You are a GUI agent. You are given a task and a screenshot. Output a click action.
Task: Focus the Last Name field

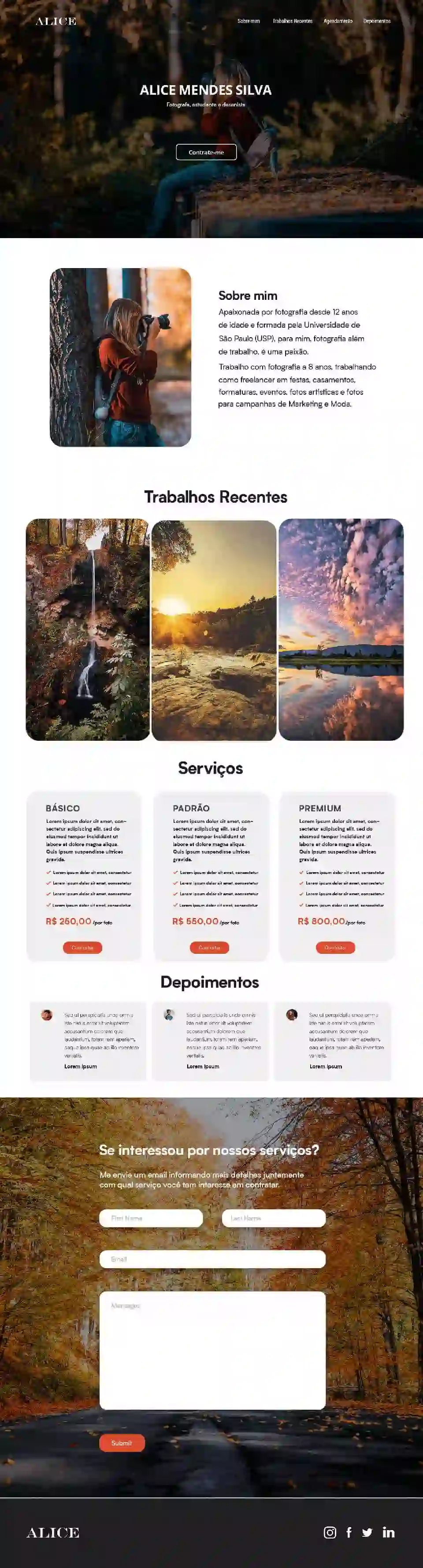click(273, 1218)
